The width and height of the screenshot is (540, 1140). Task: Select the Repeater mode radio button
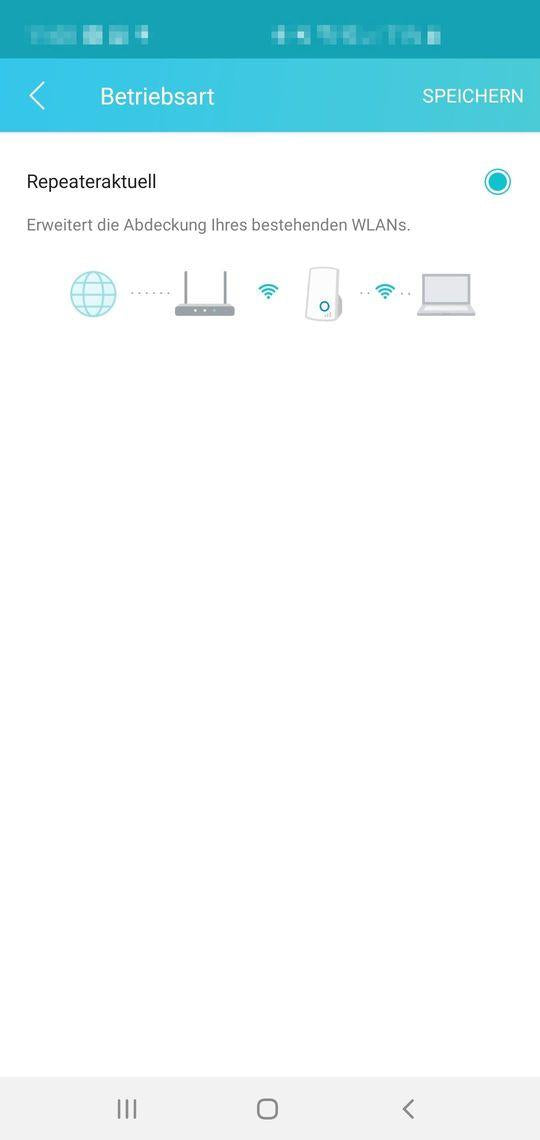[498, 182]
